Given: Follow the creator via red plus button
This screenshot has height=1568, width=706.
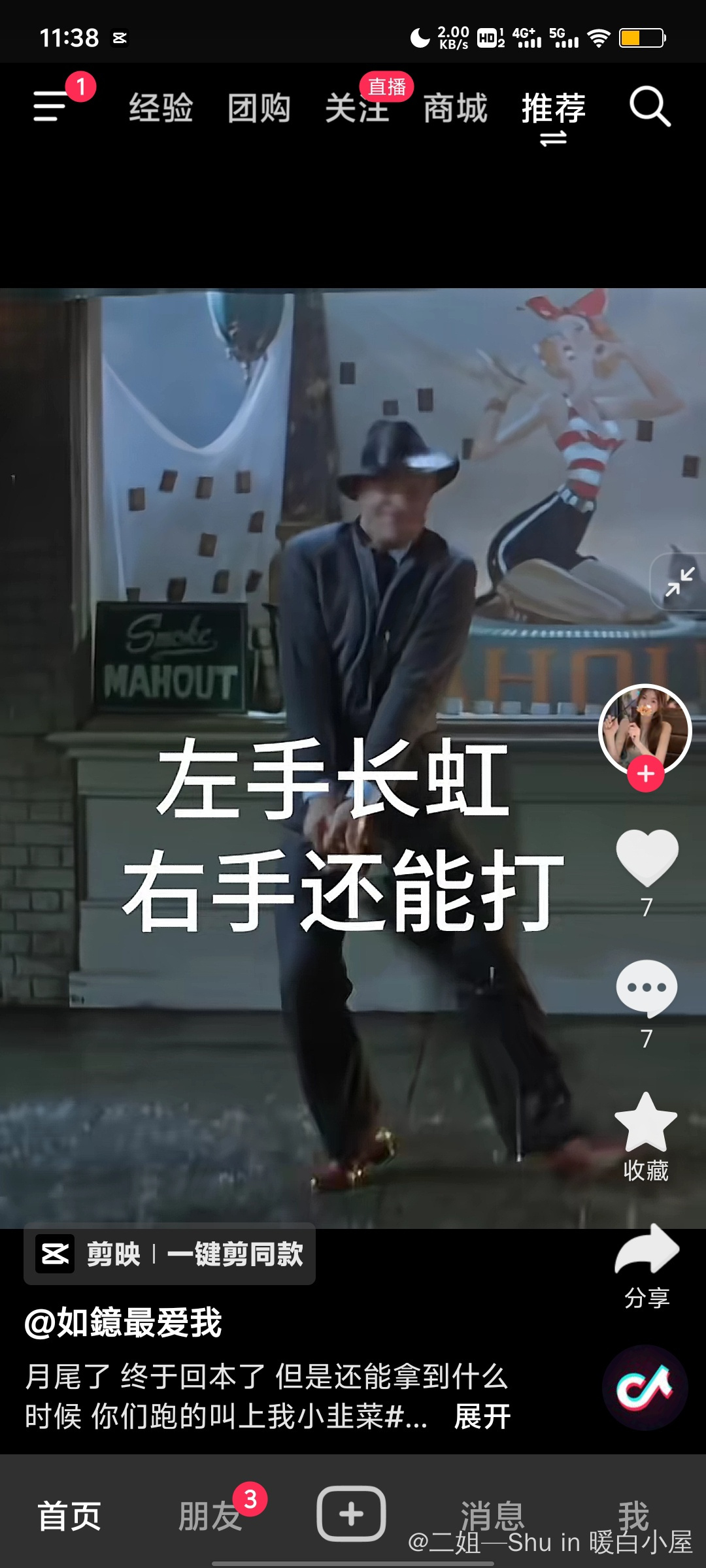Looking at the screenshot, I should [x=646, y=774].
